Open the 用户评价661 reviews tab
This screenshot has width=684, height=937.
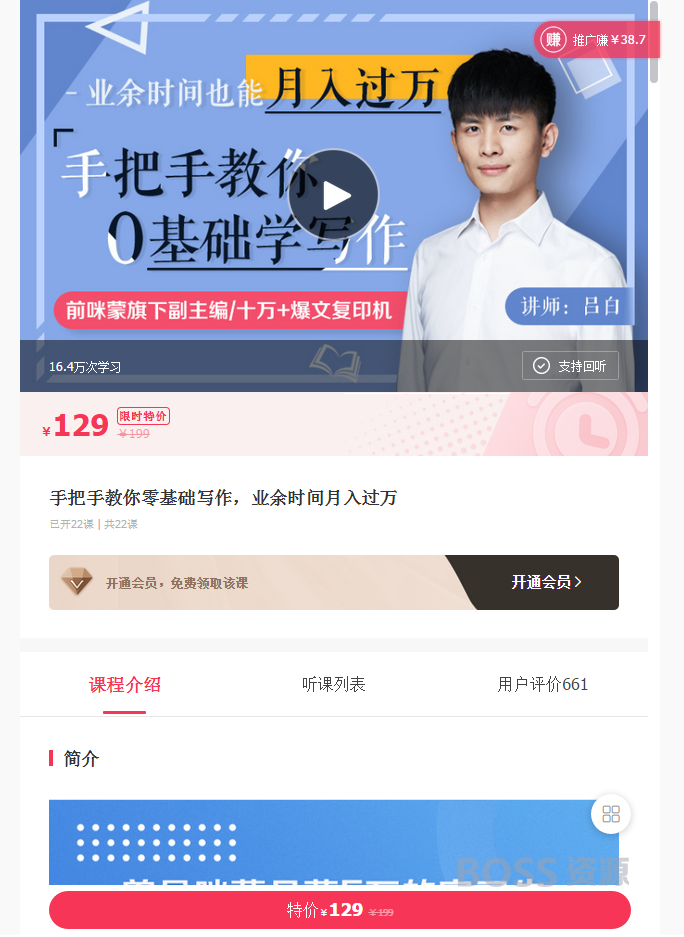(543, 685)
